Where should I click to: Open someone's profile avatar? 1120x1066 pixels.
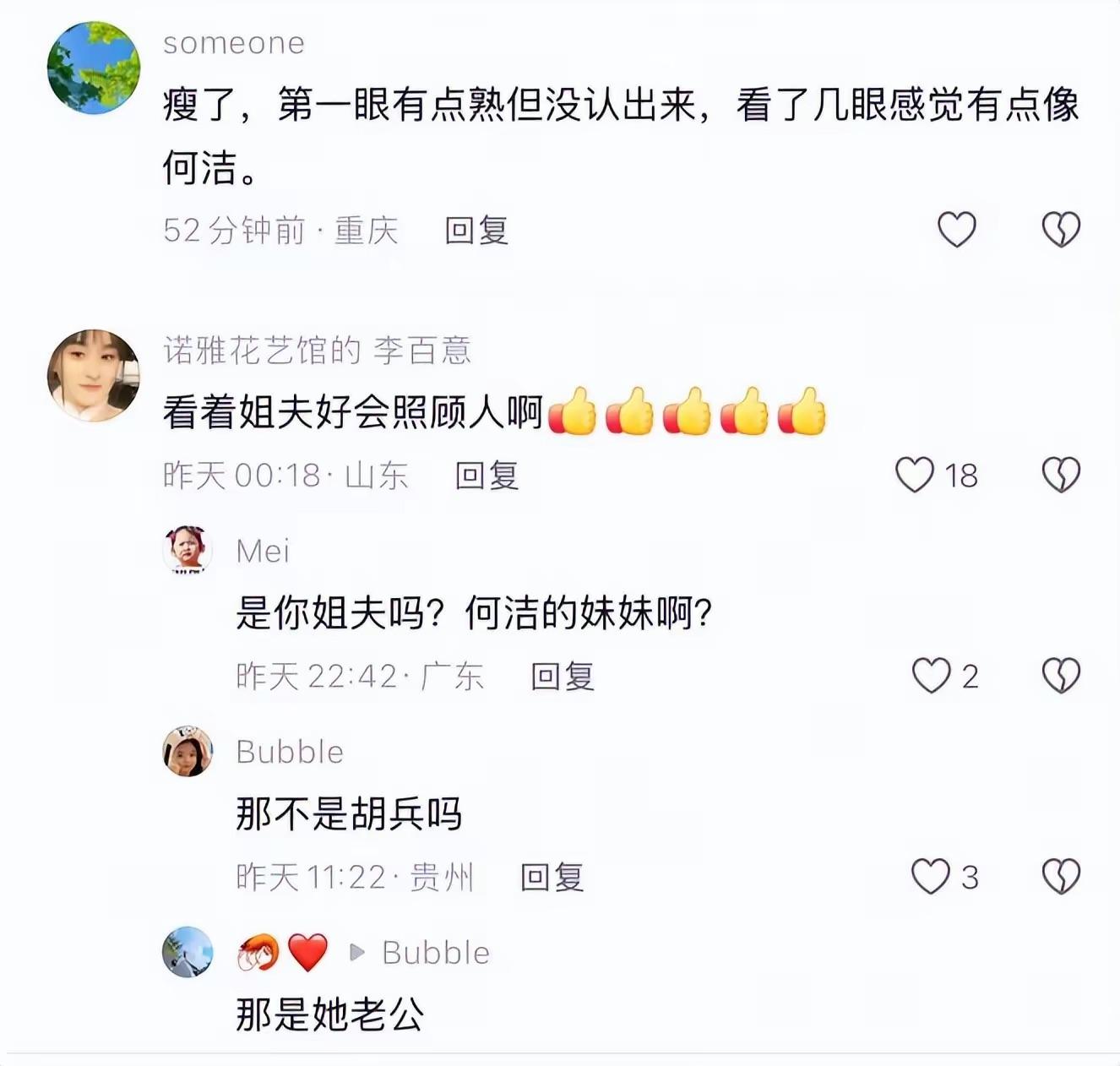(x=94, y=68)
